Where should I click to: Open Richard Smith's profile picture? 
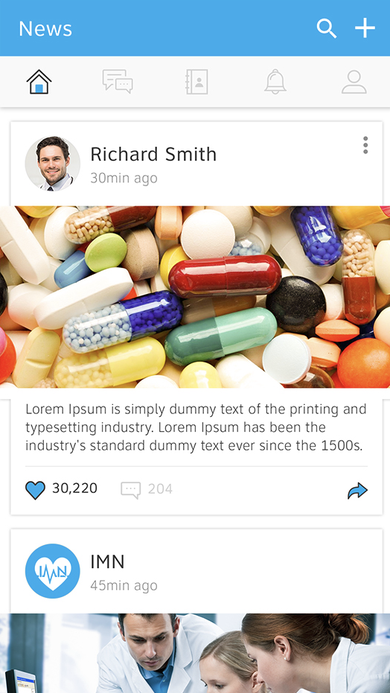53,164
